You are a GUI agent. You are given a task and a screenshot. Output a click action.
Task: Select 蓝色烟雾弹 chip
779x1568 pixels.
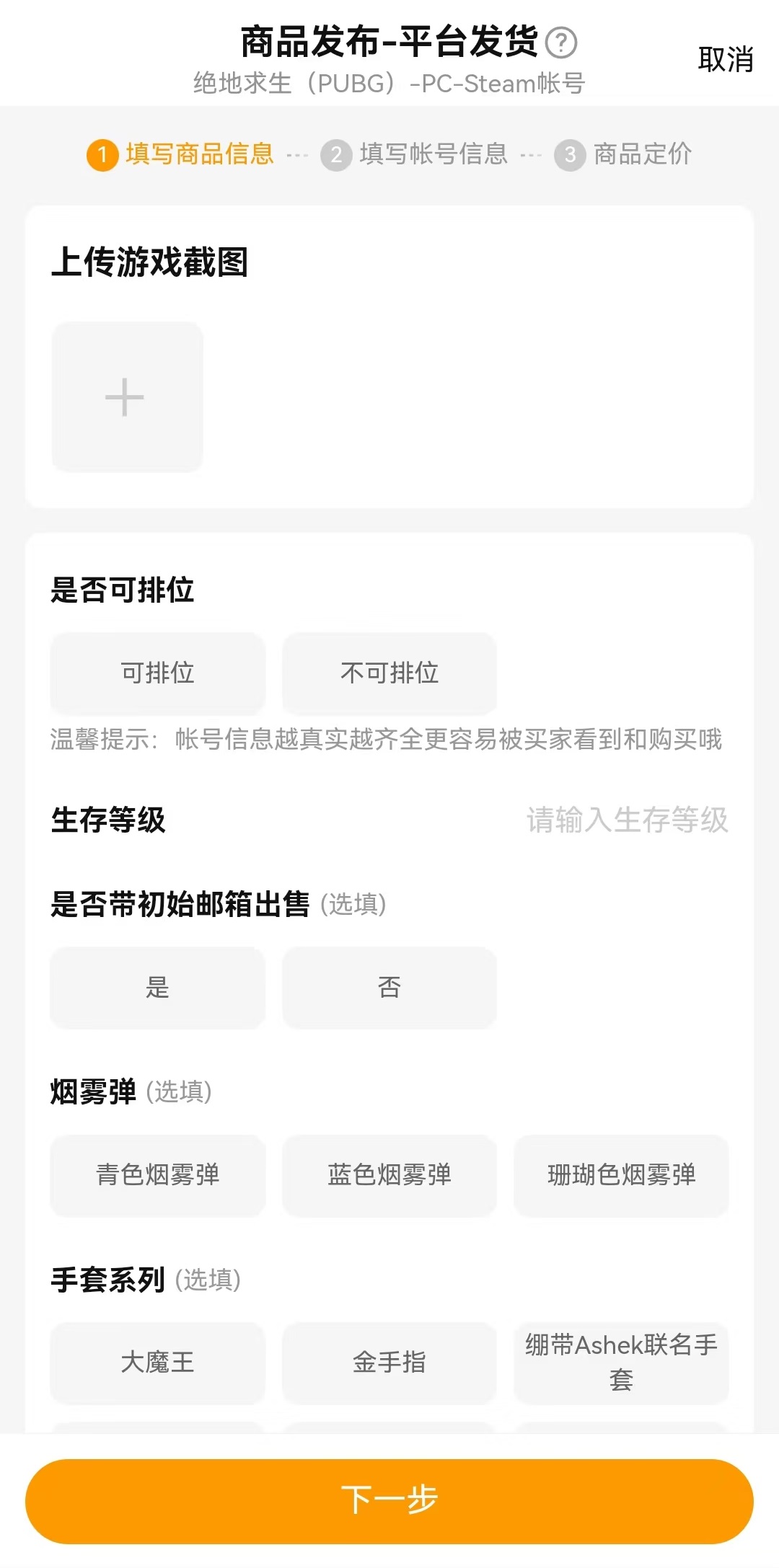(389, 1175)
